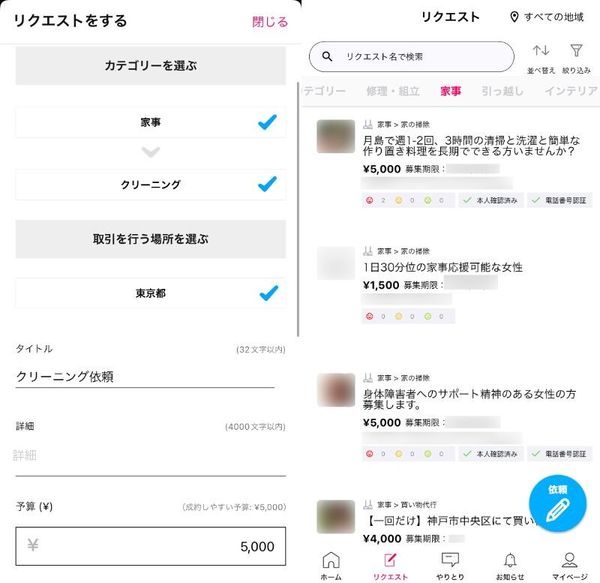Create a new request with 依頼 button

[x=558, y=503]
